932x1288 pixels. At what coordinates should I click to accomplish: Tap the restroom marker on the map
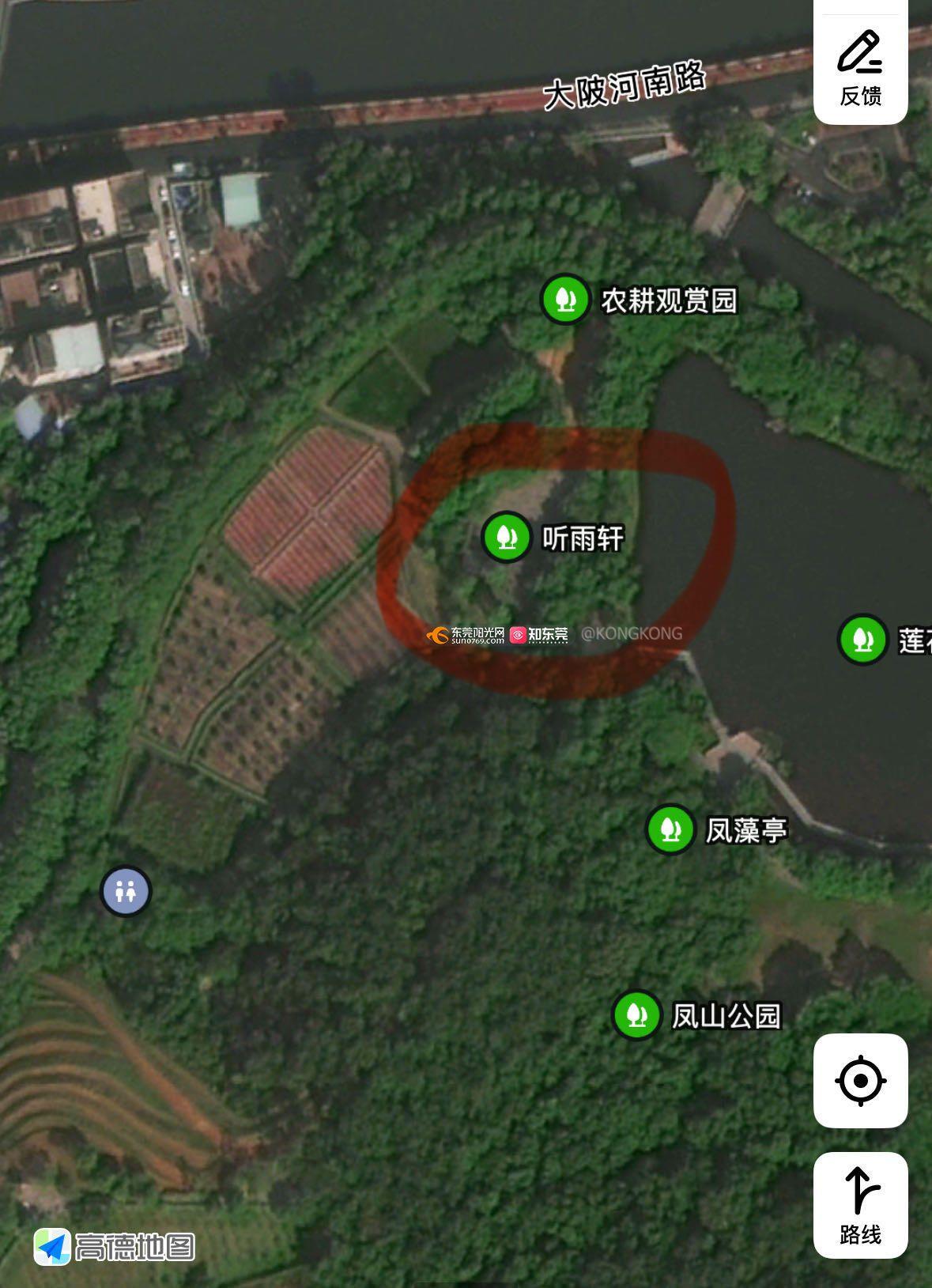tap(126, 891)
